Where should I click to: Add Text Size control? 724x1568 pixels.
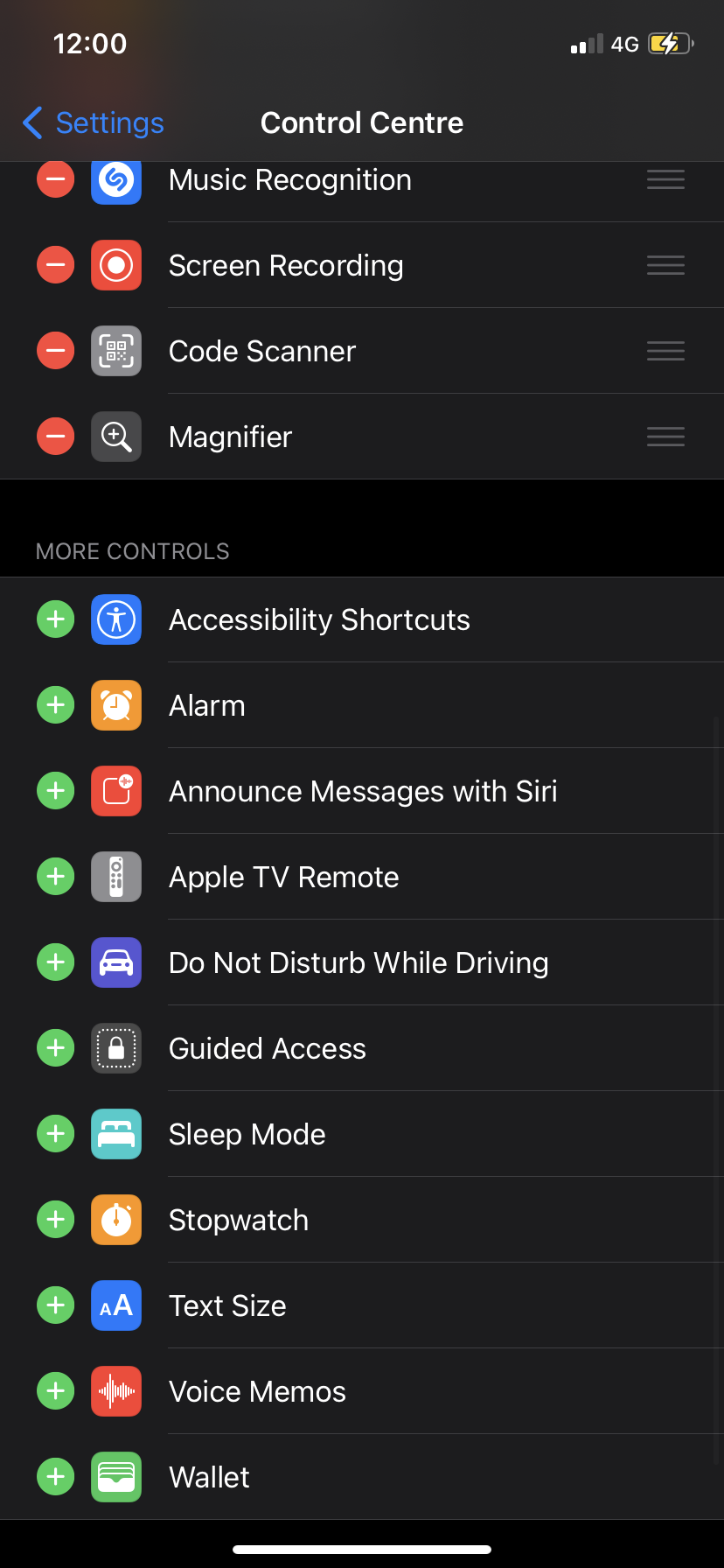(55, 1305)
